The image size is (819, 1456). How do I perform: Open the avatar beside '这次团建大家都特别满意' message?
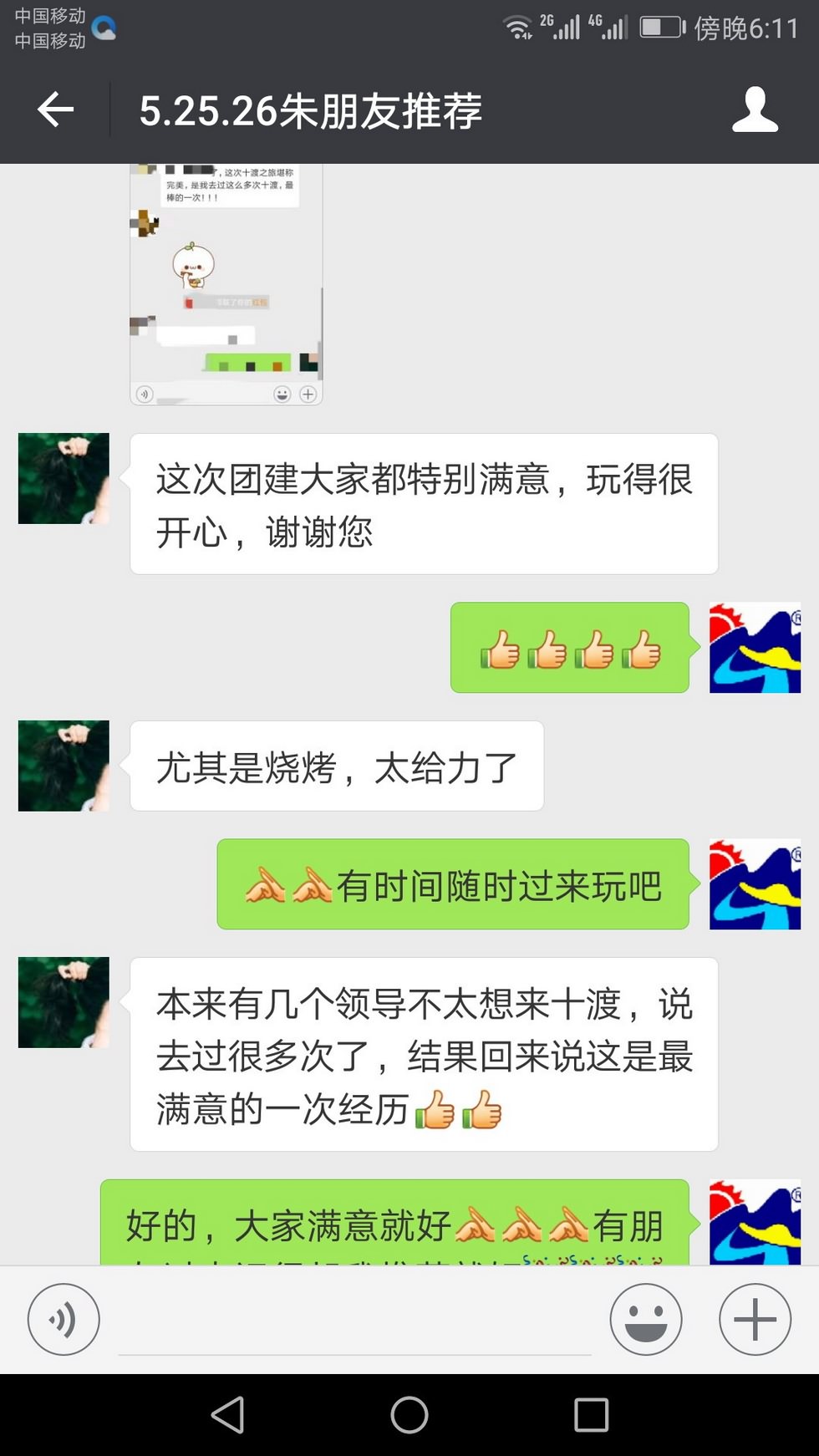coord(64,479)
